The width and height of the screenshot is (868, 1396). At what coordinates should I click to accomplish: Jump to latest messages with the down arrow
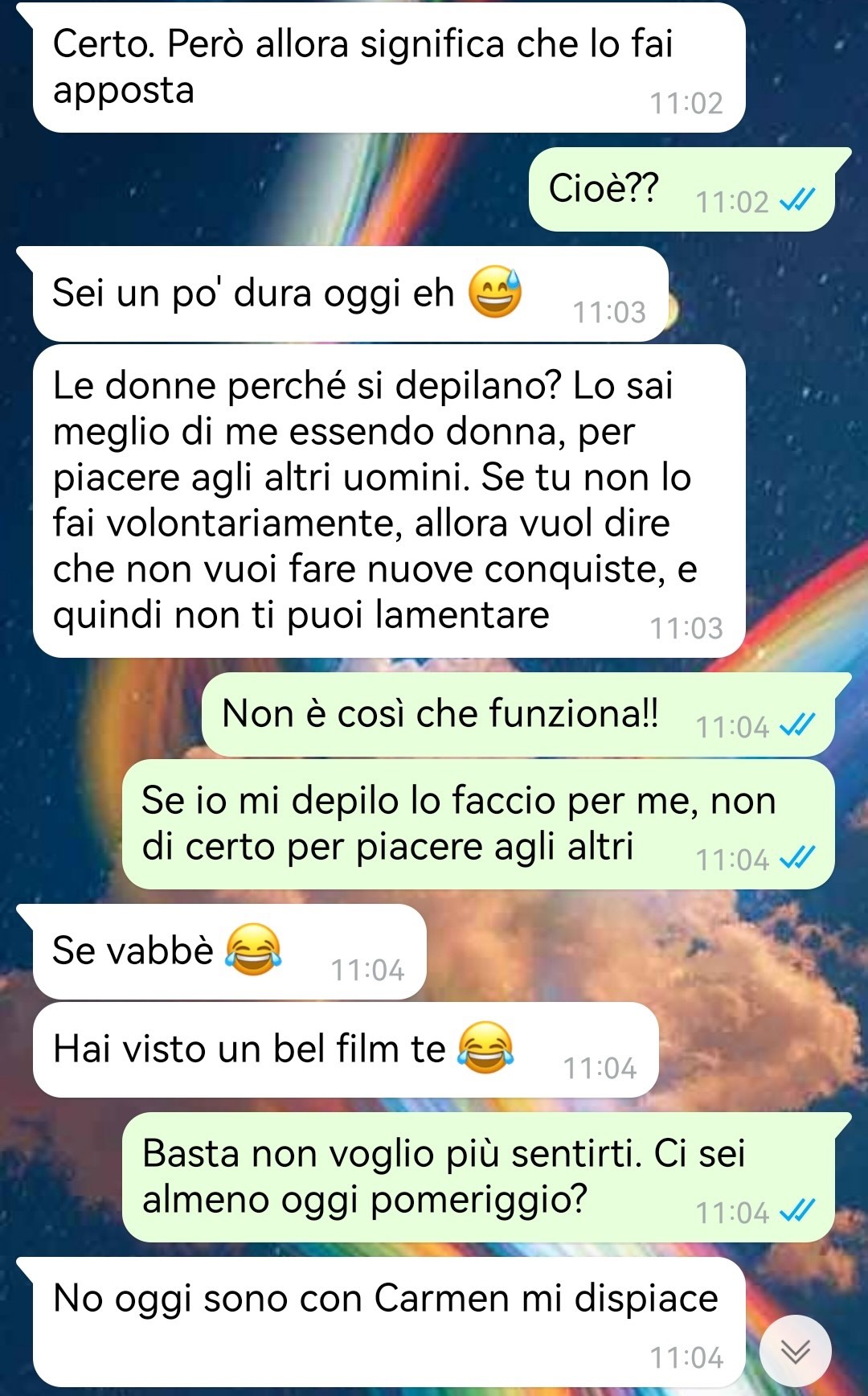(795, 1351)
